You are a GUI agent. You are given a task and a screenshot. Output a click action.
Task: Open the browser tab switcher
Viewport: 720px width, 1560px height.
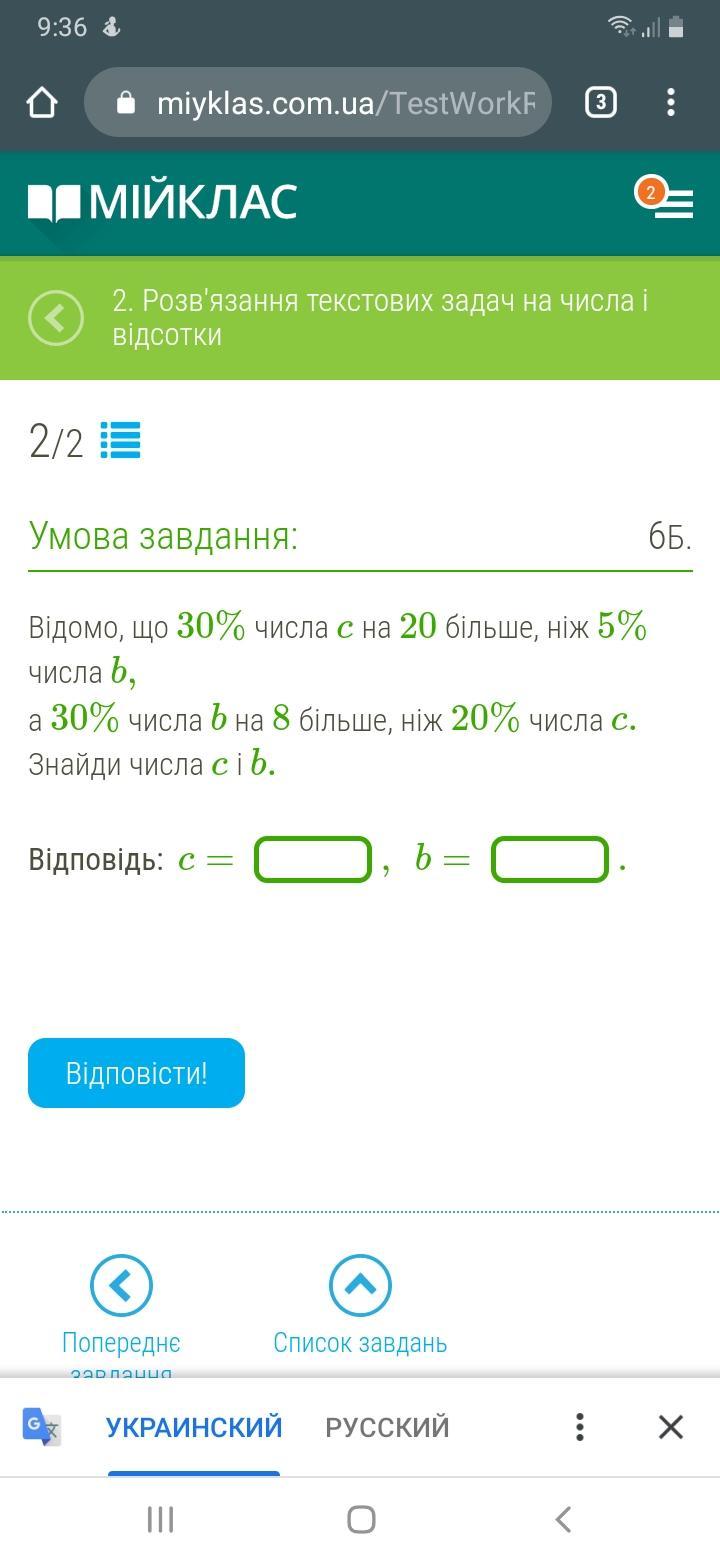(x=600, y=102)
